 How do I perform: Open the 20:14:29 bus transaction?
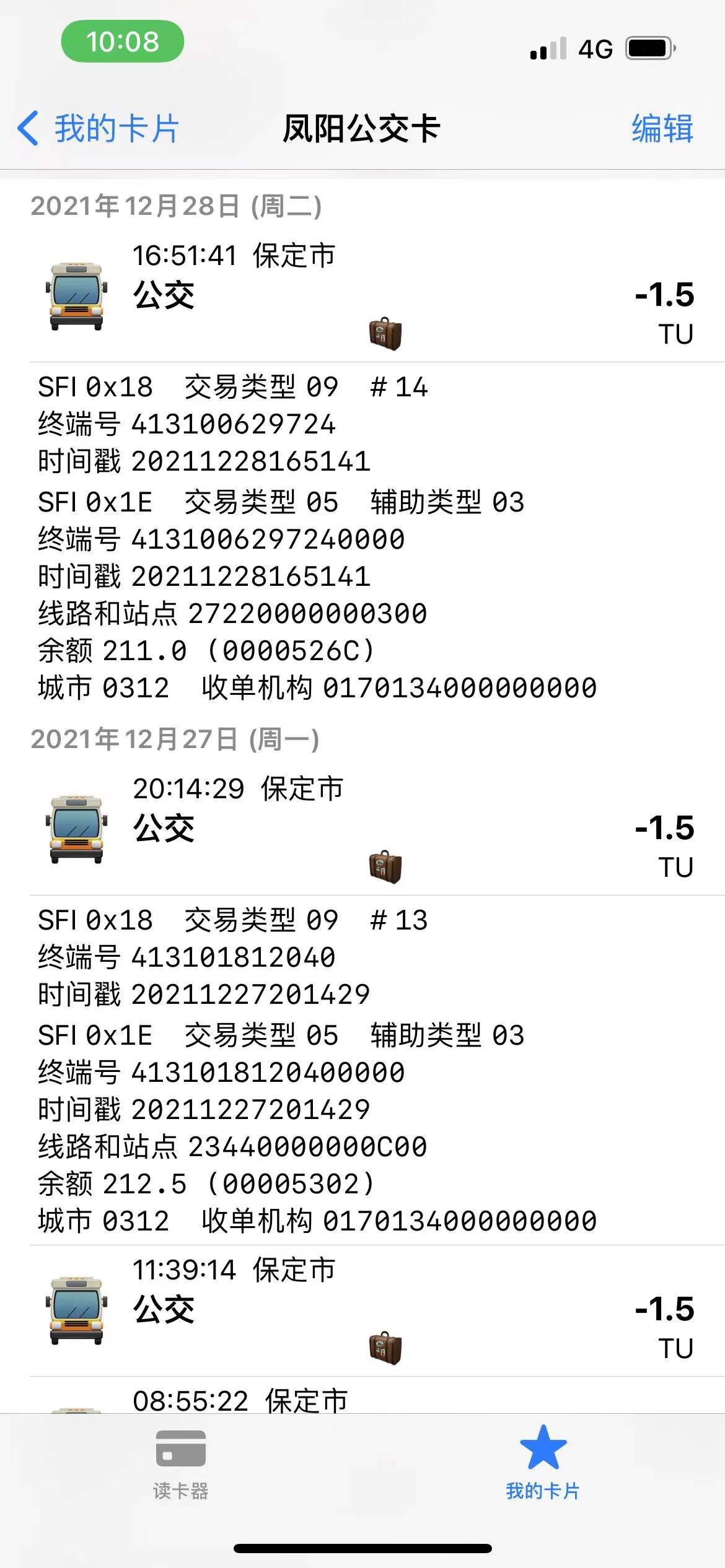point(362,828)
